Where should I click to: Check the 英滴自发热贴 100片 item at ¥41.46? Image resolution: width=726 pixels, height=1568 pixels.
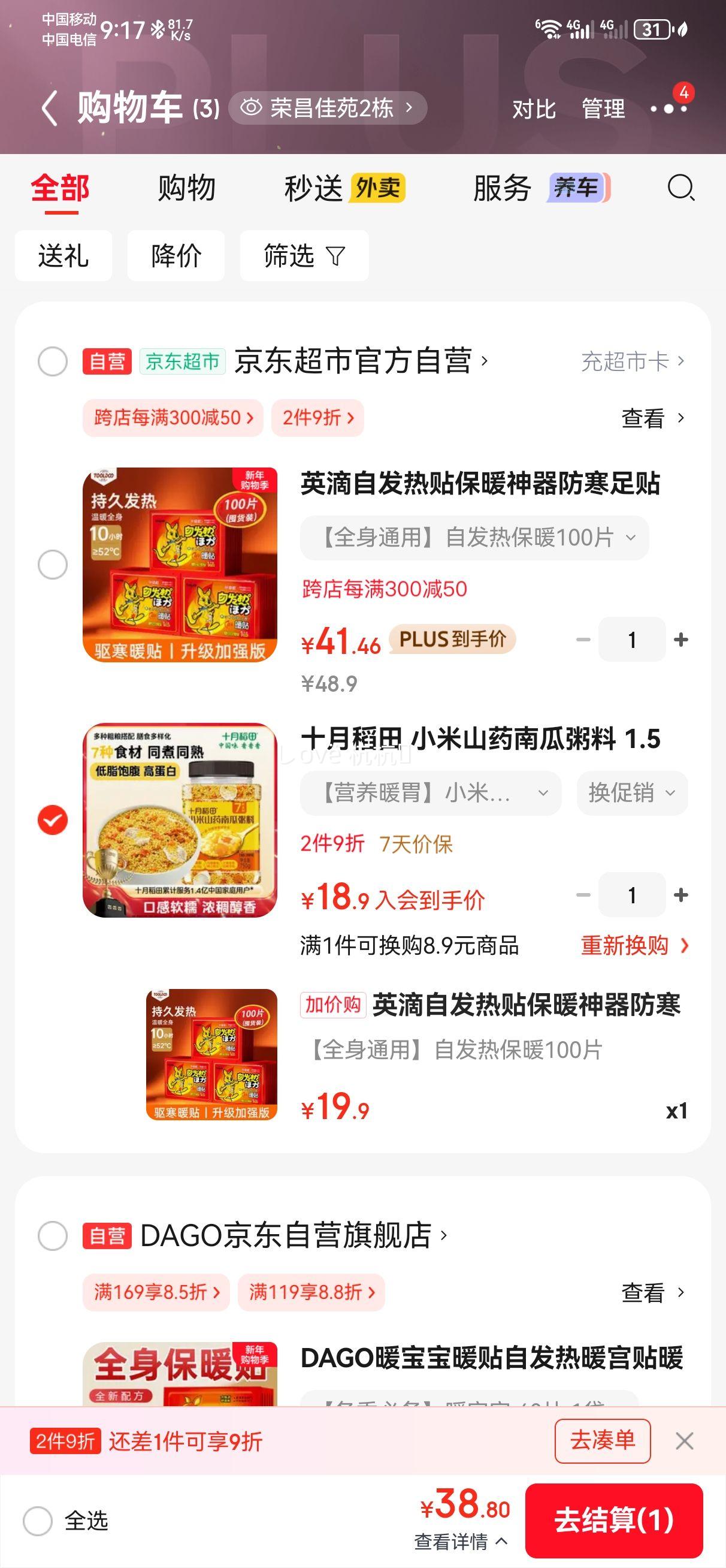(x=53, y=564)
